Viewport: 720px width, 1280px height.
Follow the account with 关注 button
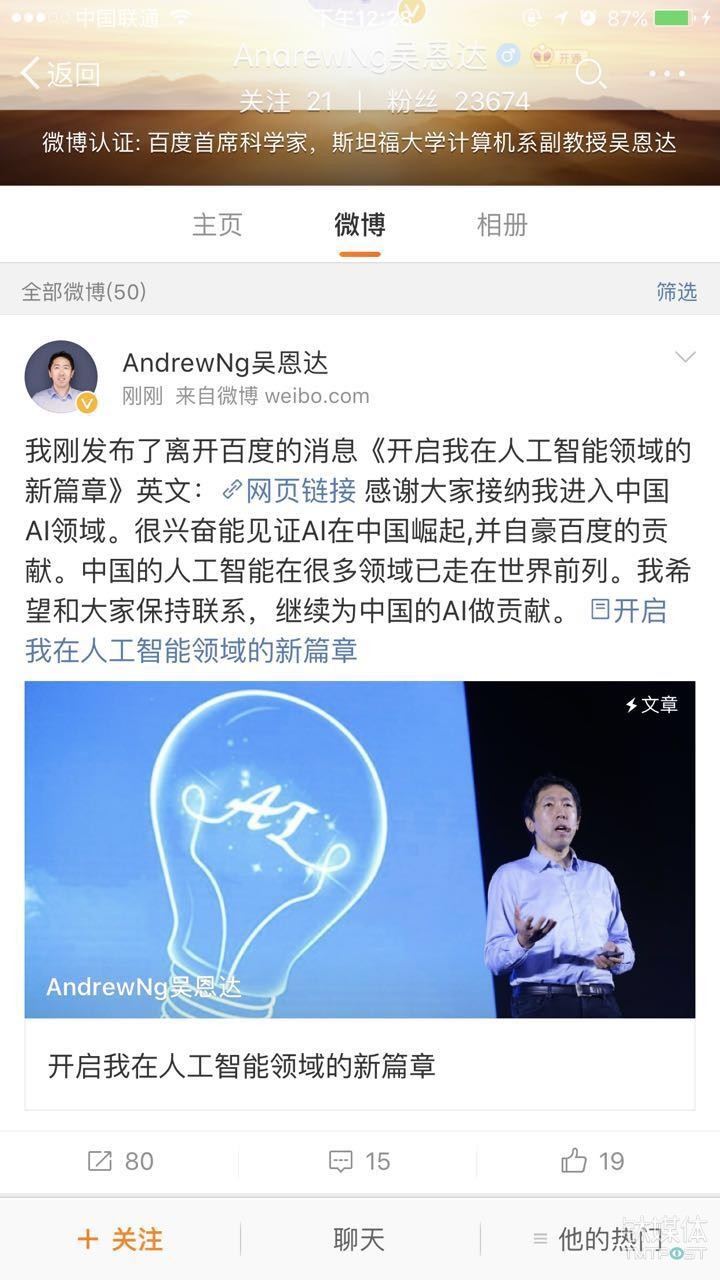pos(120,1240)
